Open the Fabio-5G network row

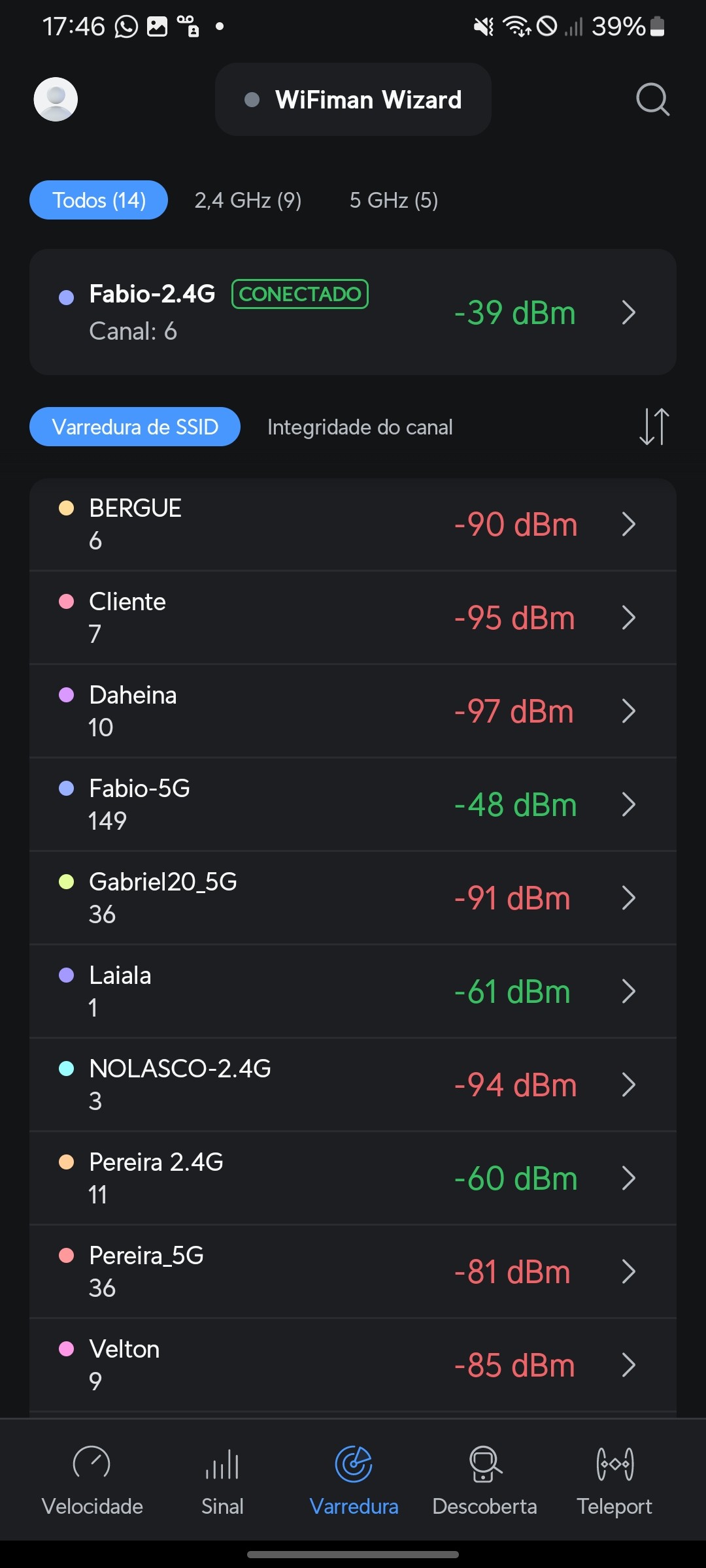(x=353, y=805)
